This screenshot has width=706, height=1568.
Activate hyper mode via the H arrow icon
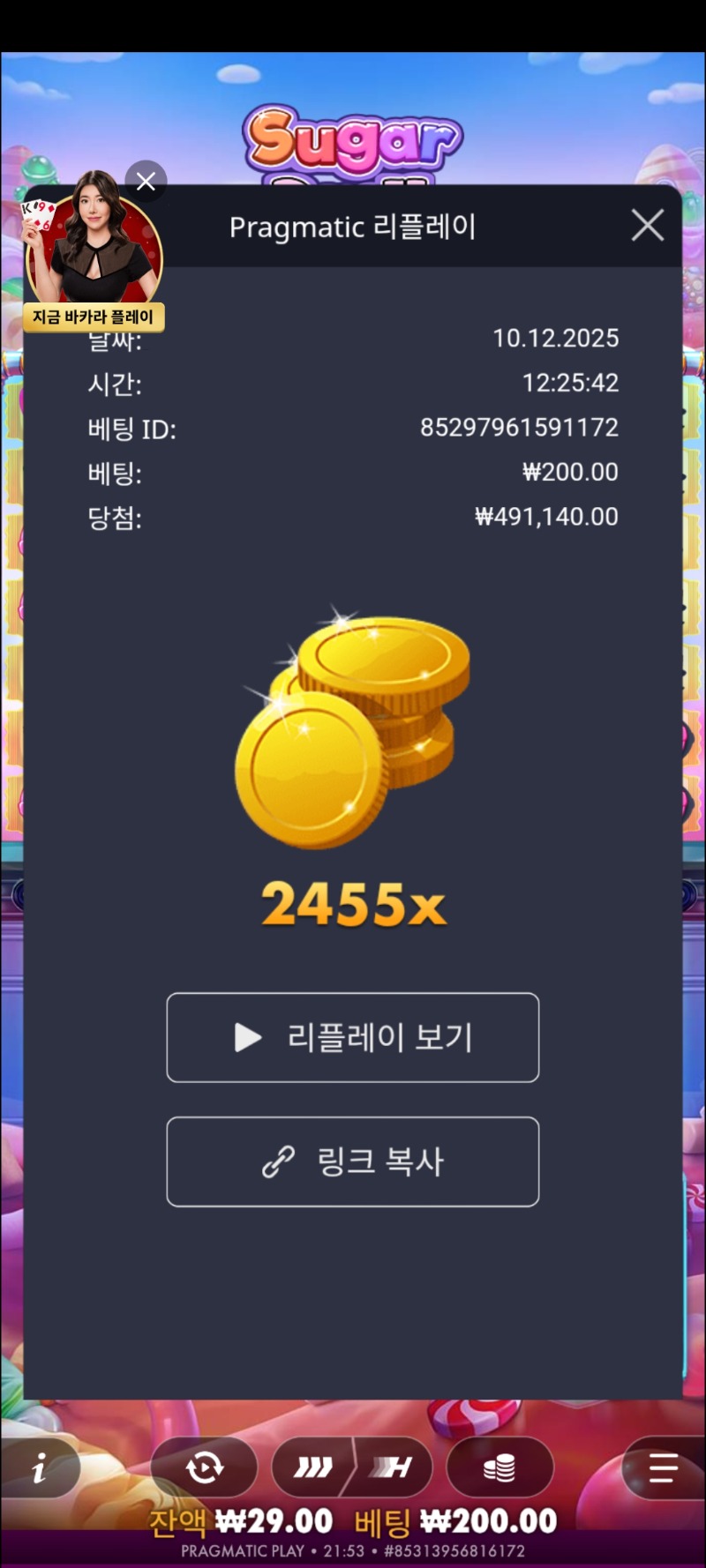point(392,1467)
